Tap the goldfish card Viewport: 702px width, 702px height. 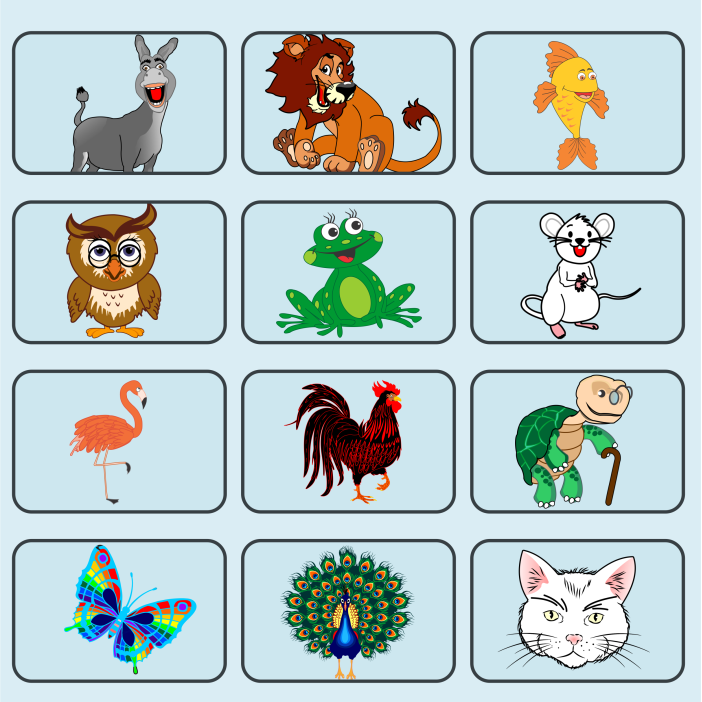tap(577, 103)
